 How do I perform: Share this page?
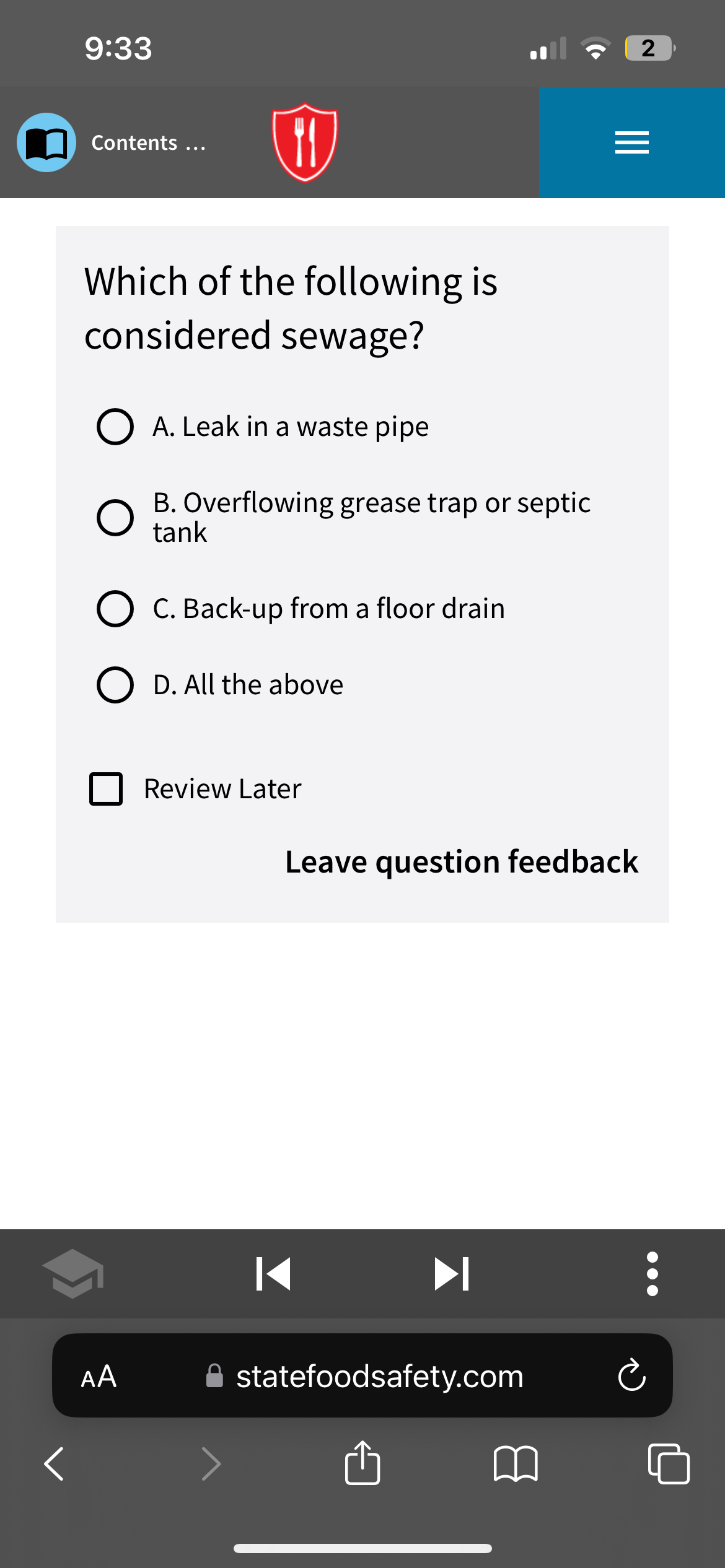[362, 1464]
